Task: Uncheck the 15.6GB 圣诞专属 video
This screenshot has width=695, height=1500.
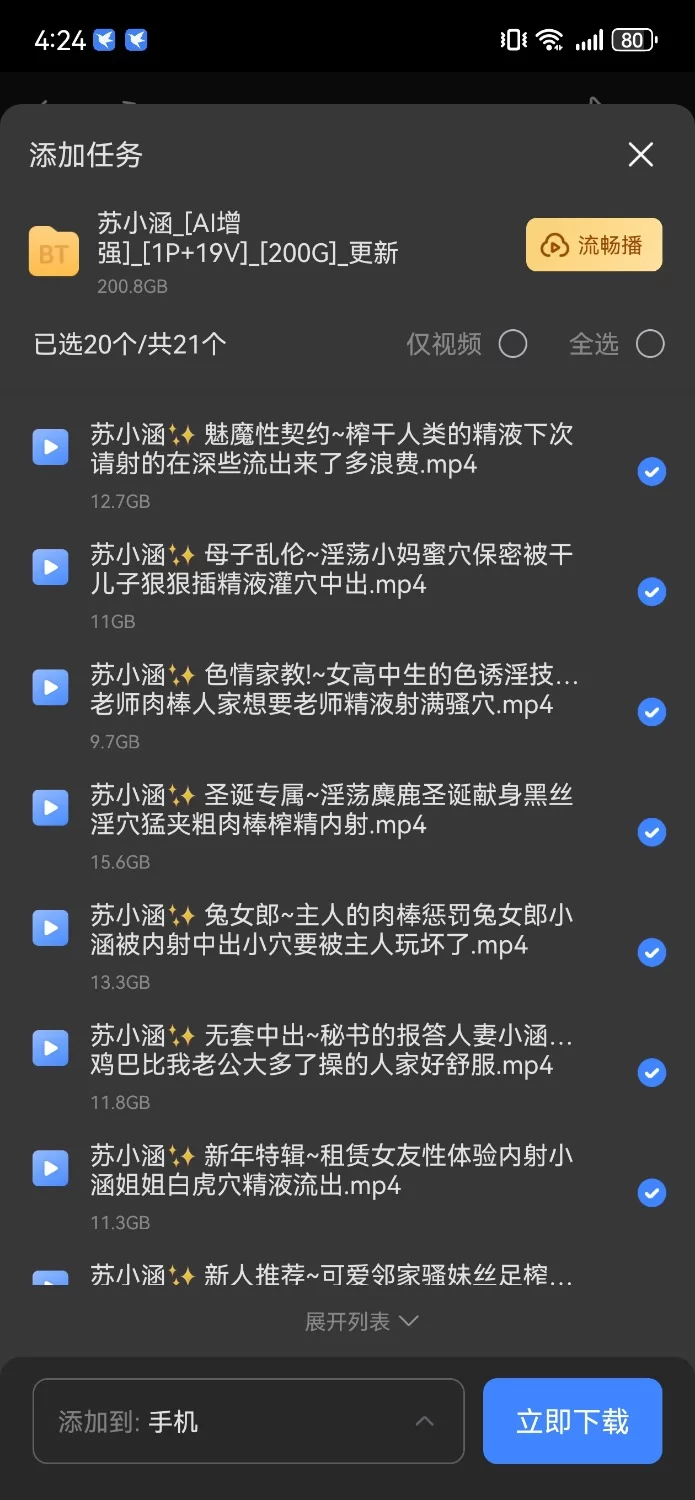Action: (x=652, y=832)
